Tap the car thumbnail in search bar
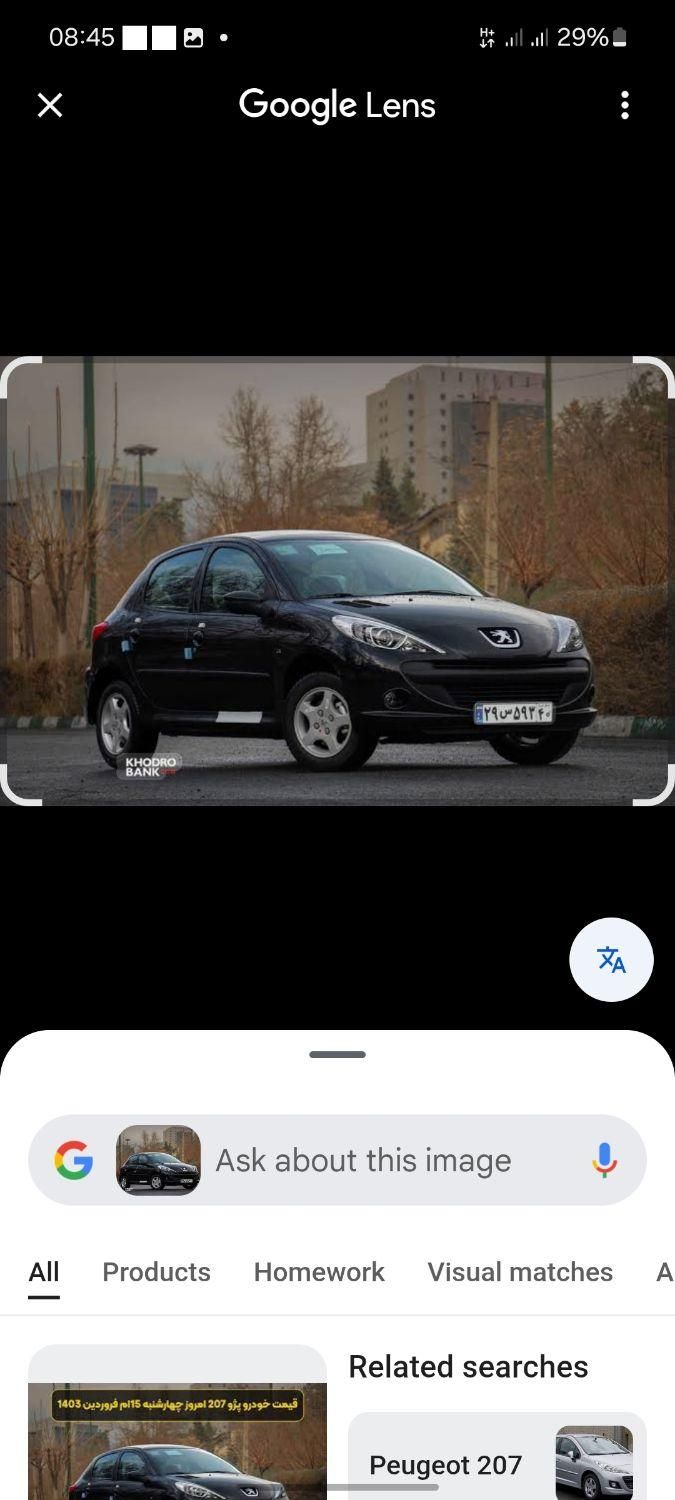The image size is (675, 1500). pyautogui.click(x=158, y=1161)
